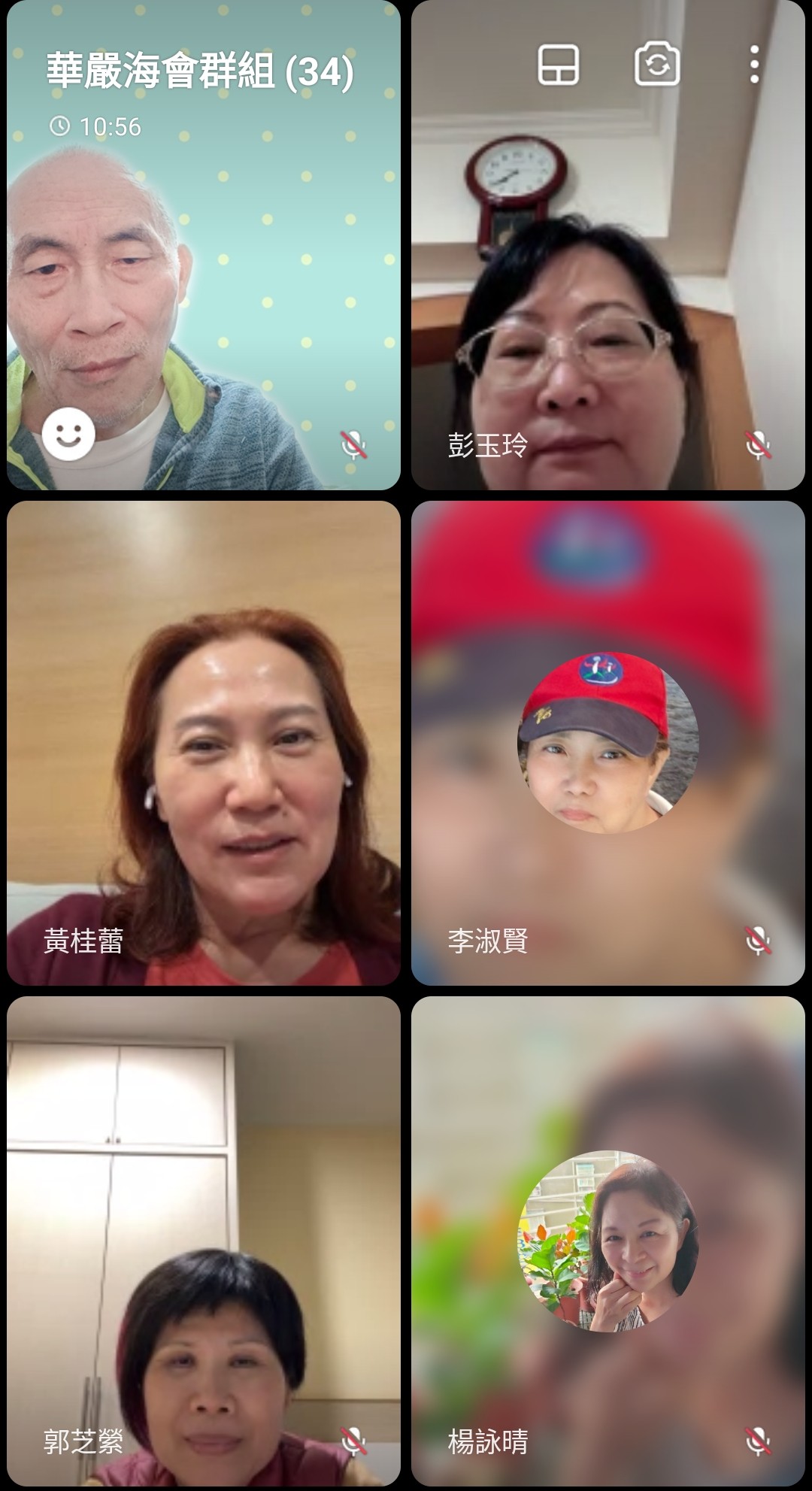Flip the camera with switch icon
Image resolution: width=812 pixels, height=1491 pixels.
click(x=657, y=65)
